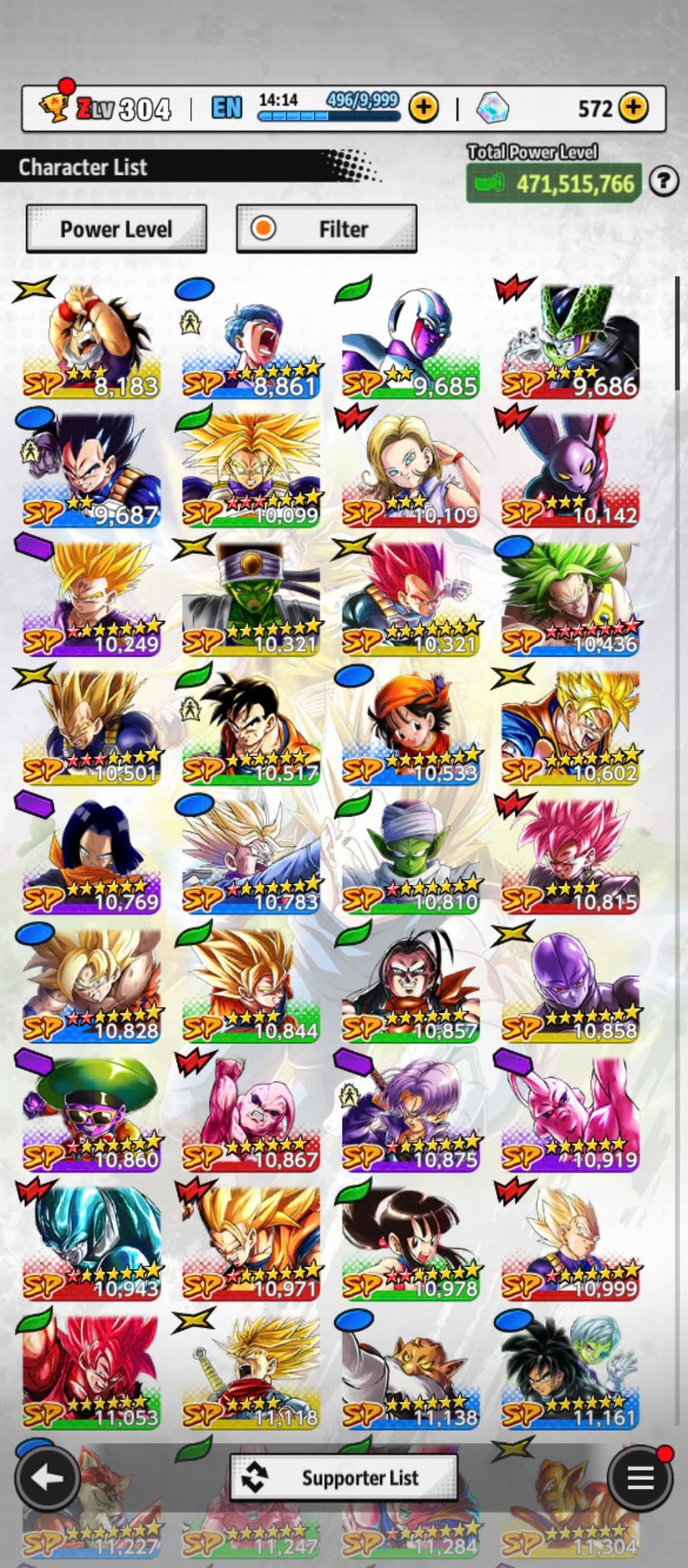Select the character with power 10,436
The width and height of the screenshot is (688, 1568).
point(570,600)
